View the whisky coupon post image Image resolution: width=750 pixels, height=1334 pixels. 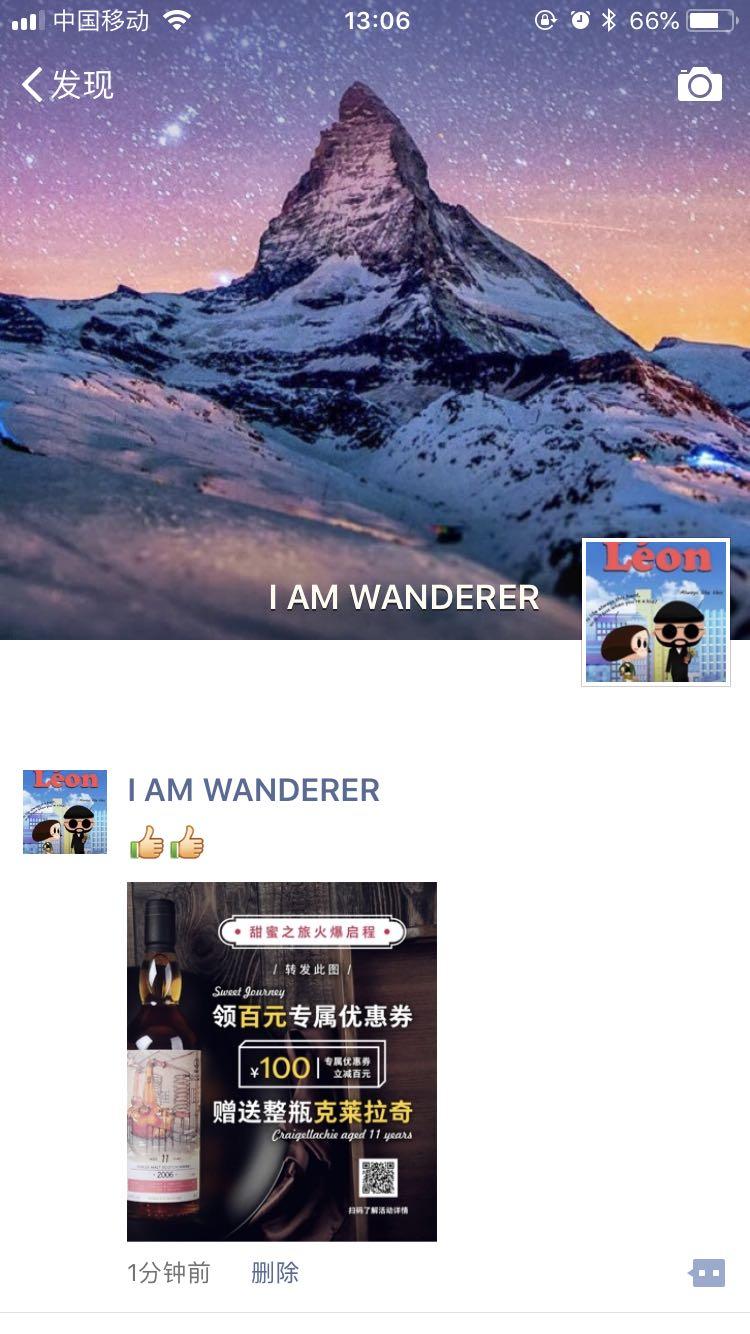[282, 1061]
